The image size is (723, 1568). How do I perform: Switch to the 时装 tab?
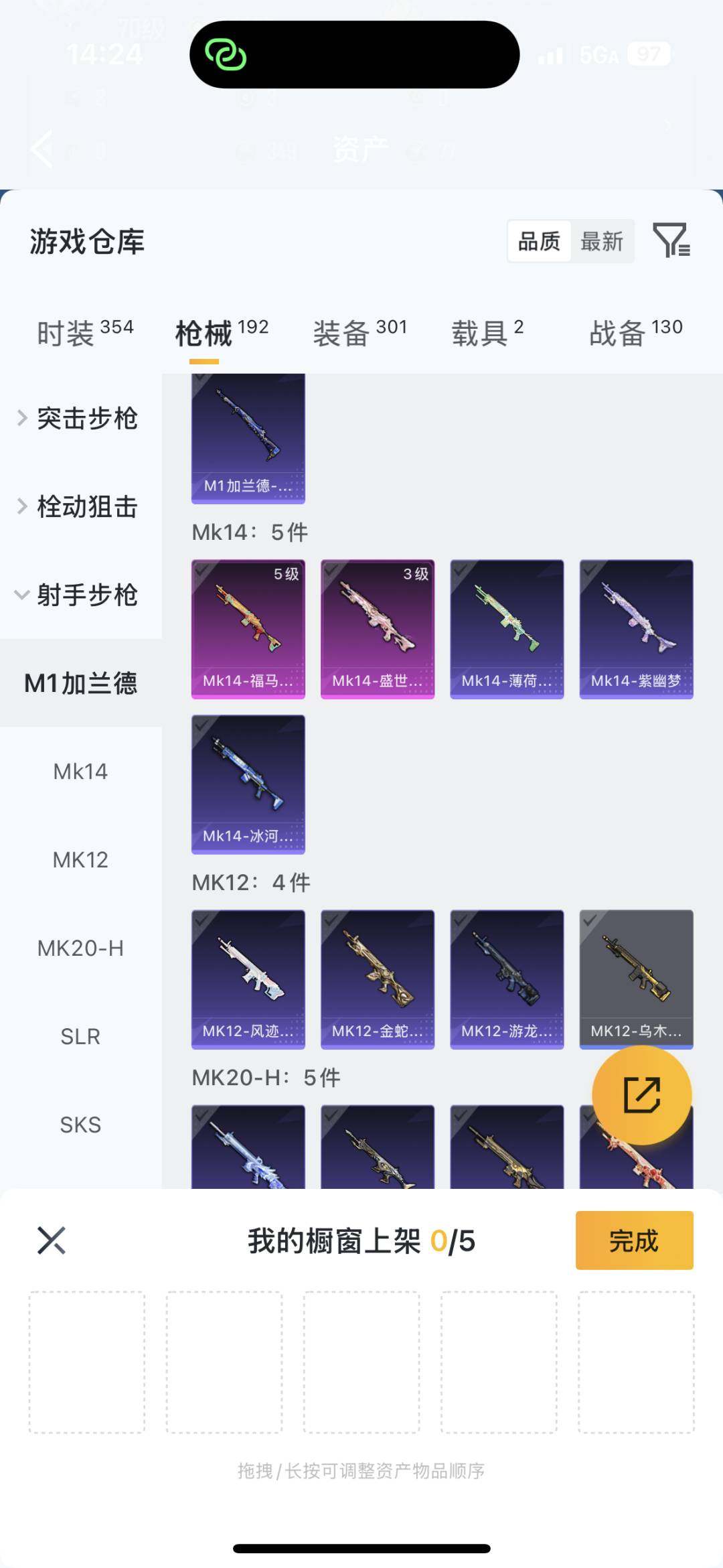84,332
